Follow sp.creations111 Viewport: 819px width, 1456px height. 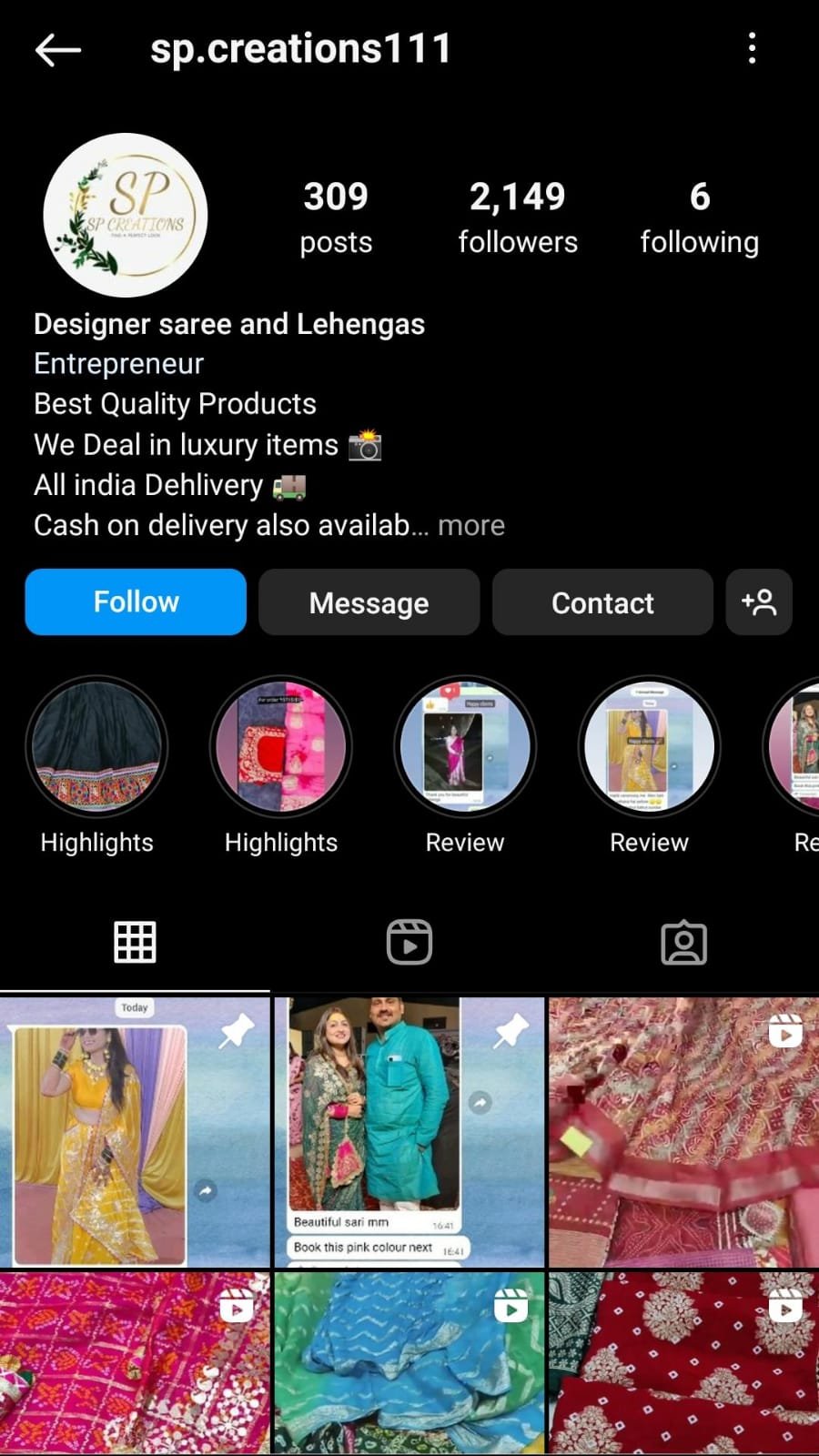point(136,602)
